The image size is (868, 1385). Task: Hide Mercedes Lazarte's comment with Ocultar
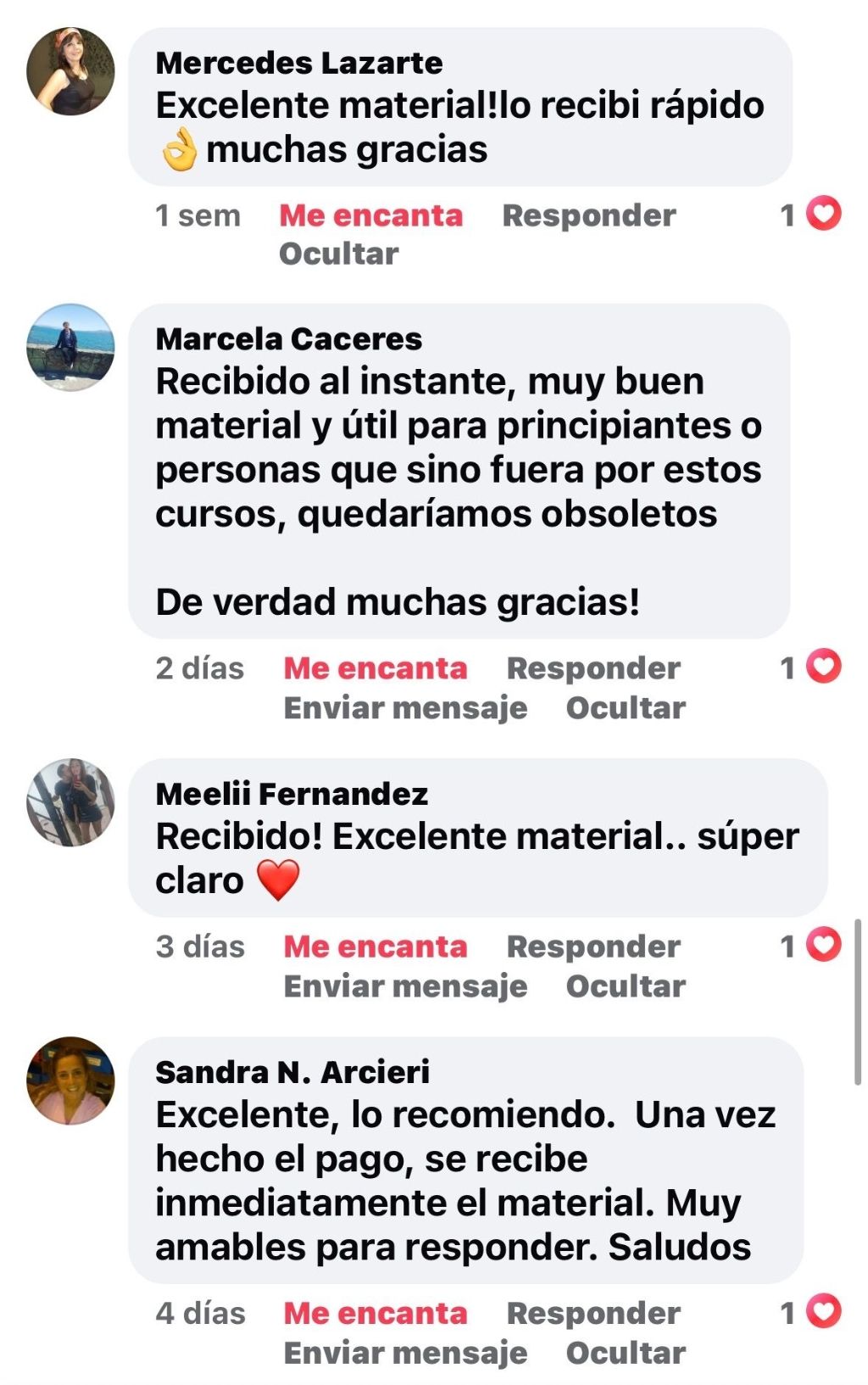point(338,254)
